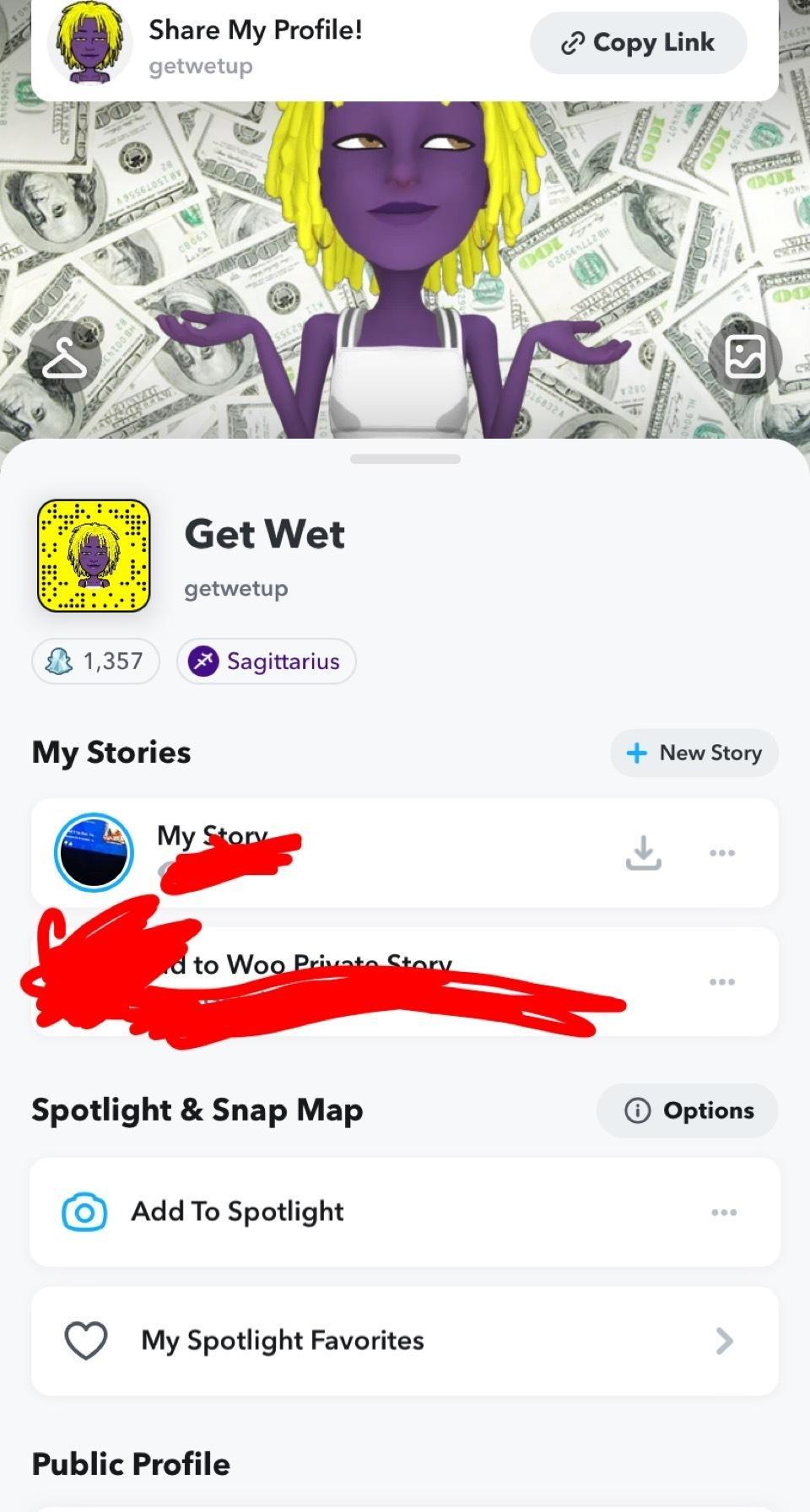Tap the Snapcode to share it
The height and width of the screenshot is (1512, 810).
tap(94, 557)
